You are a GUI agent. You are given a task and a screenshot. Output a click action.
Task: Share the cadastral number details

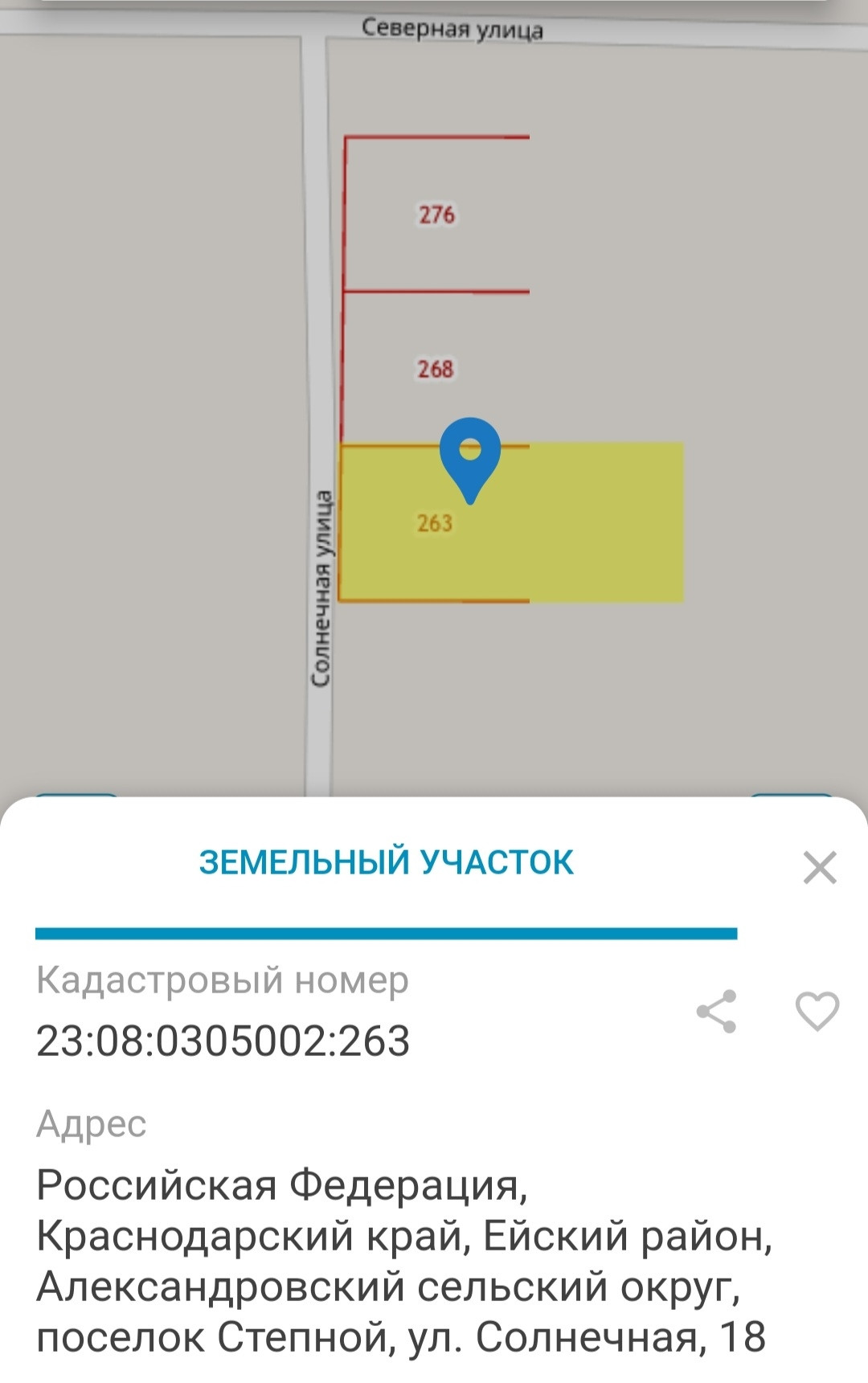point(717,1011)
